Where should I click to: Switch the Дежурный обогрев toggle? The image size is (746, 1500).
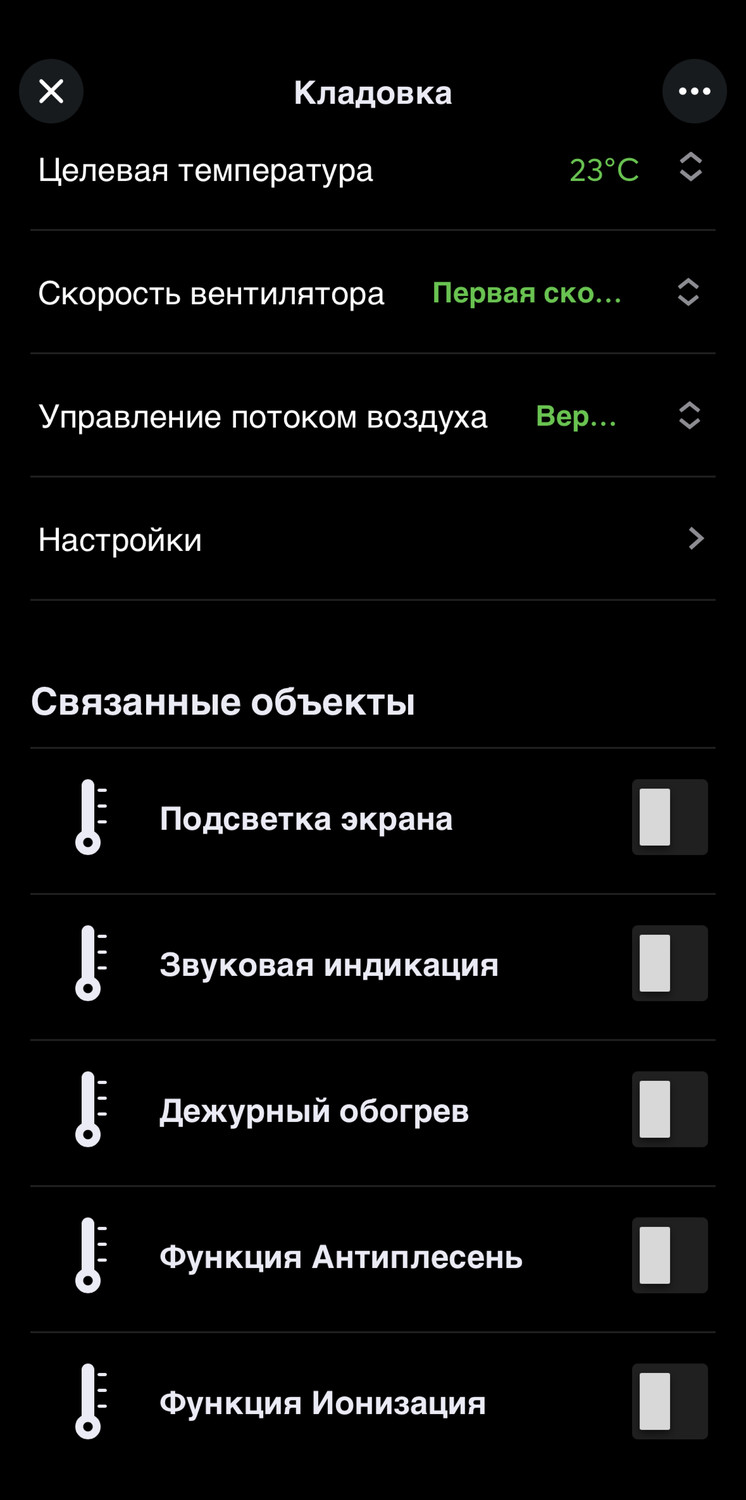tap(669, 1109)
